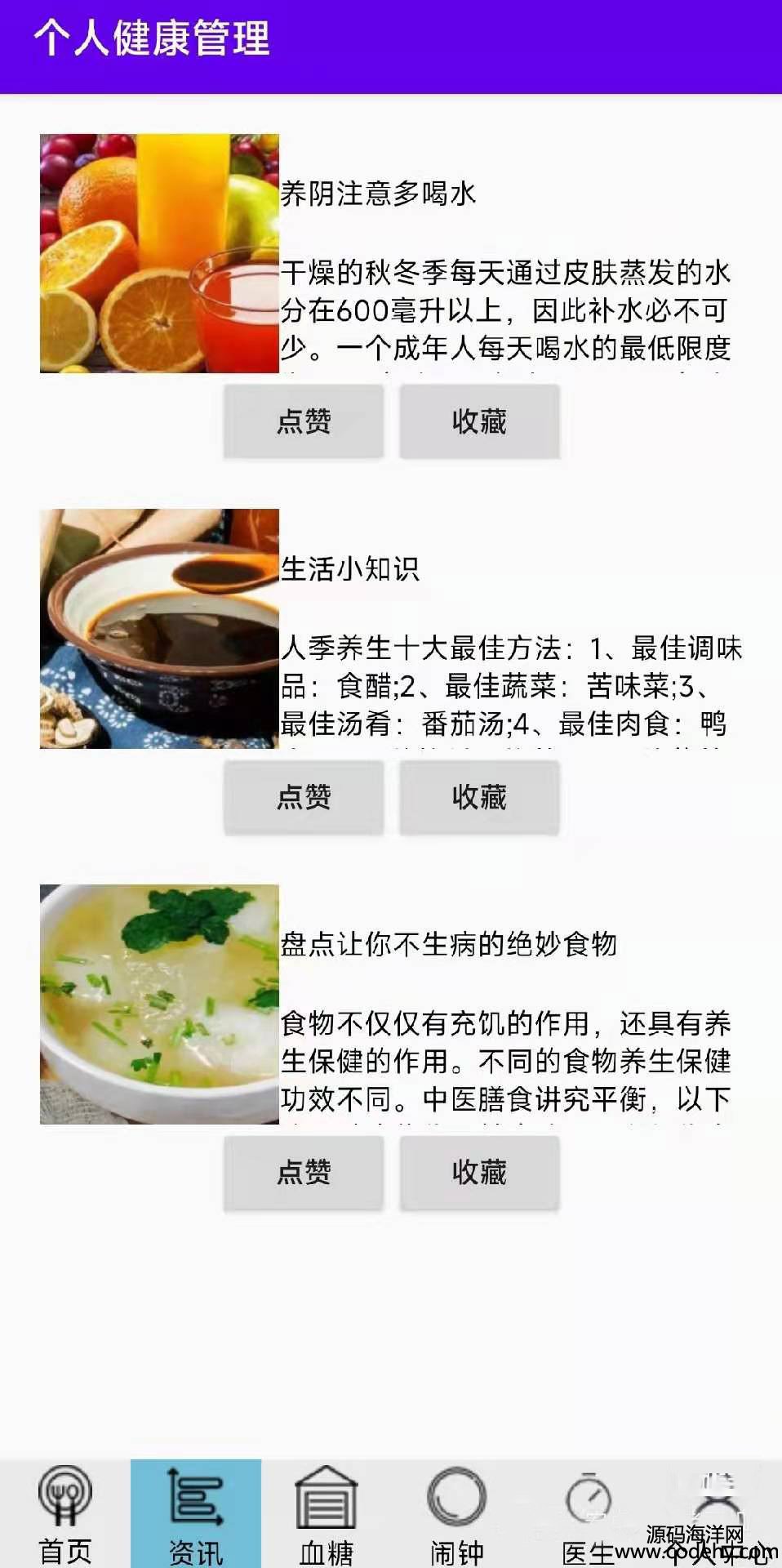
Task: Save 生活小知识 to favorites
Action: [479, 797]
